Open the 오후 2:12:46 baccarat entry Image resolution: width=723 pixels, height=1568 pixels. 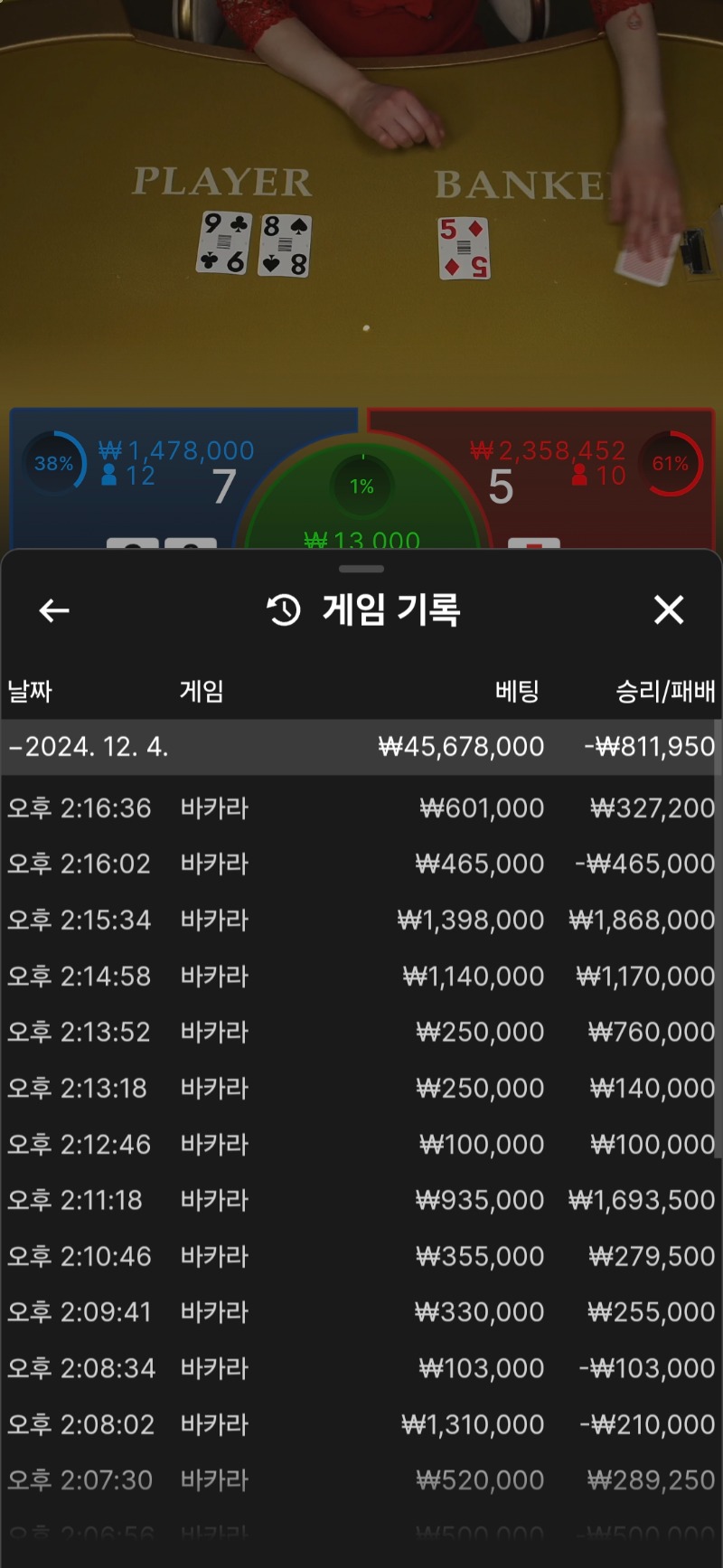360,1144
